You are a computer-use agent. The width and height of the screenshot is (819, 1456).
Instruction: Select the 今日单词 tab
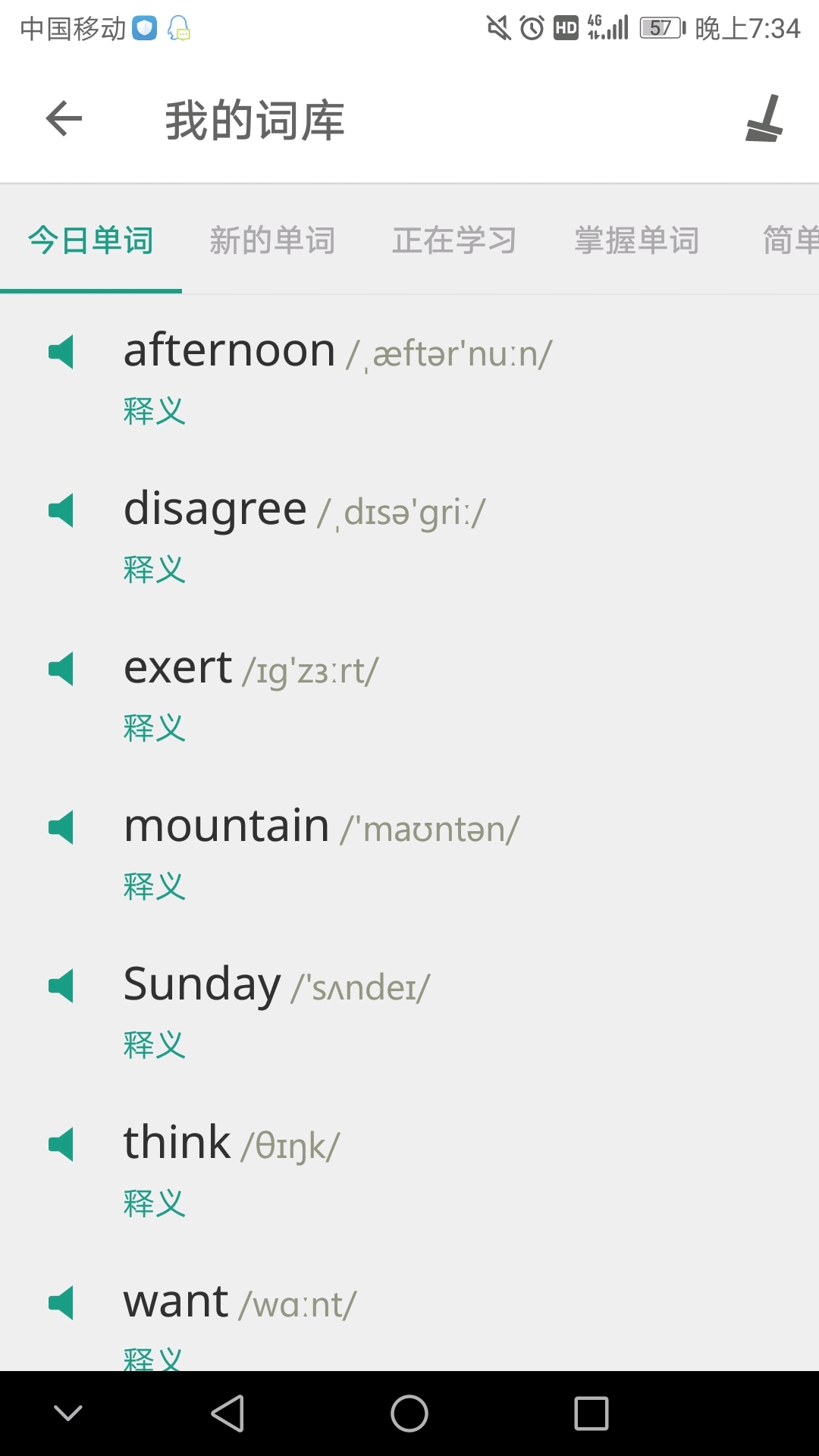coord(91,241)
